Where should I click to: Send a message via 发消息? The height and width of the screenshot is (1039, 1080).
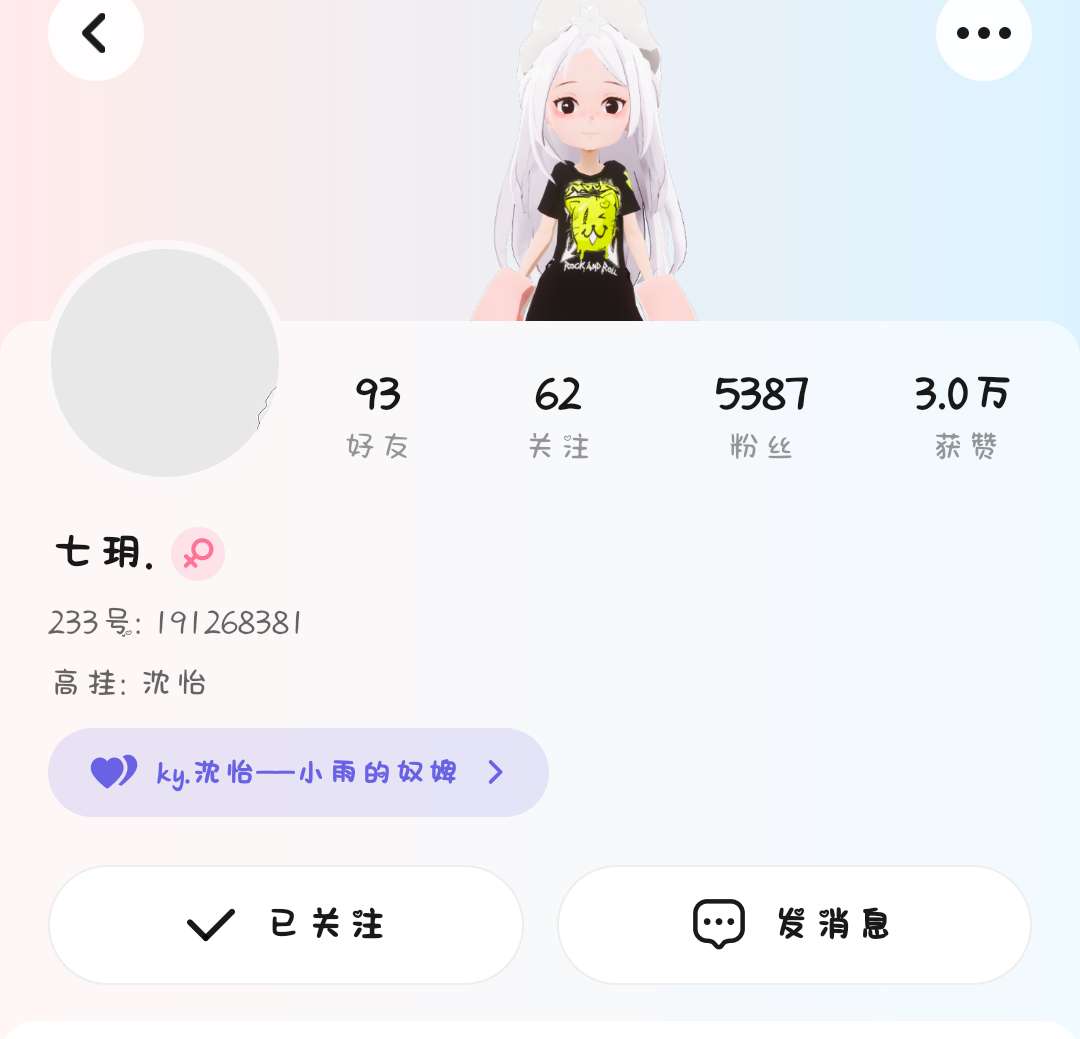(x=793, y=924)
